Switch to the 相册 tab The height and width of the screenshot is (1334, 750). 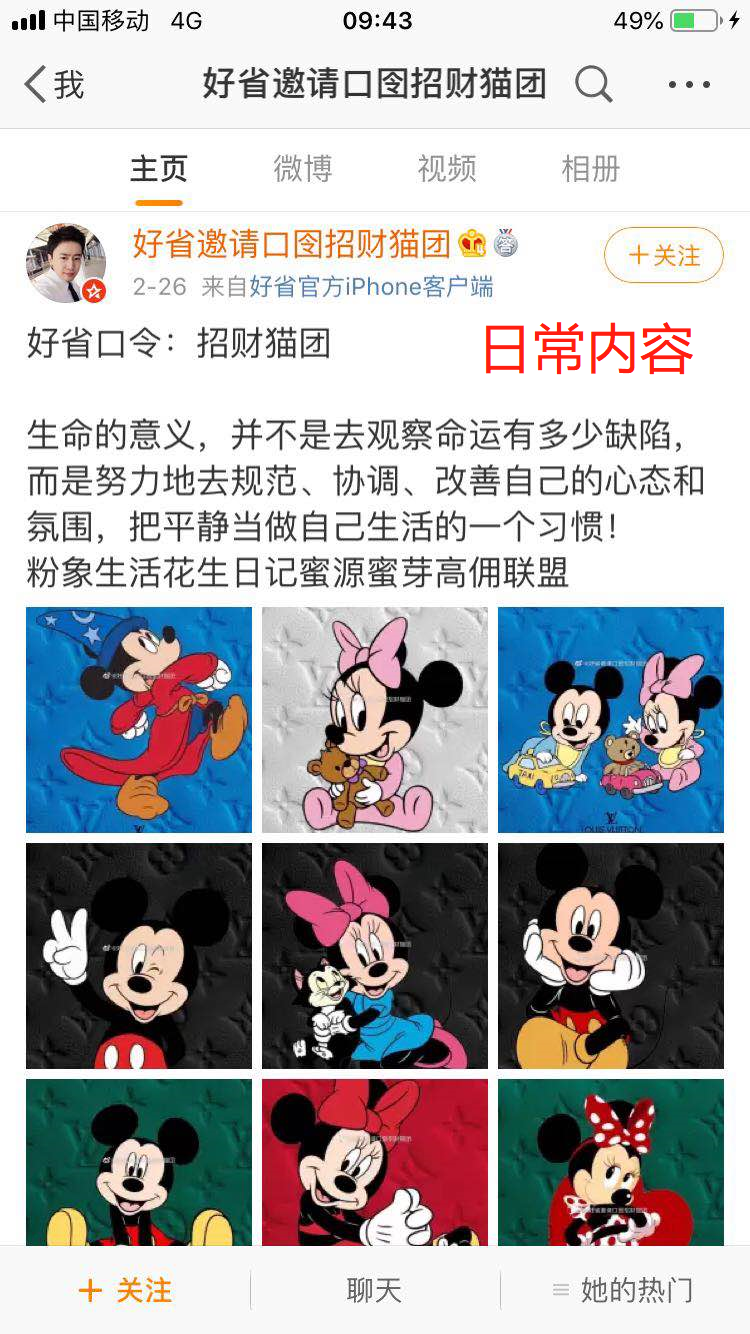[x=590, y=169]
